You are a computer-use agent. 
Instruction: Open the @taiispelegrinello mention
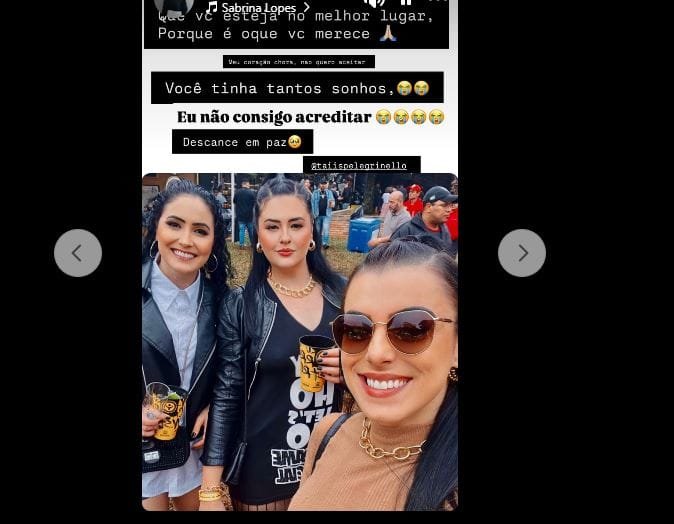(x=360, y=165)
